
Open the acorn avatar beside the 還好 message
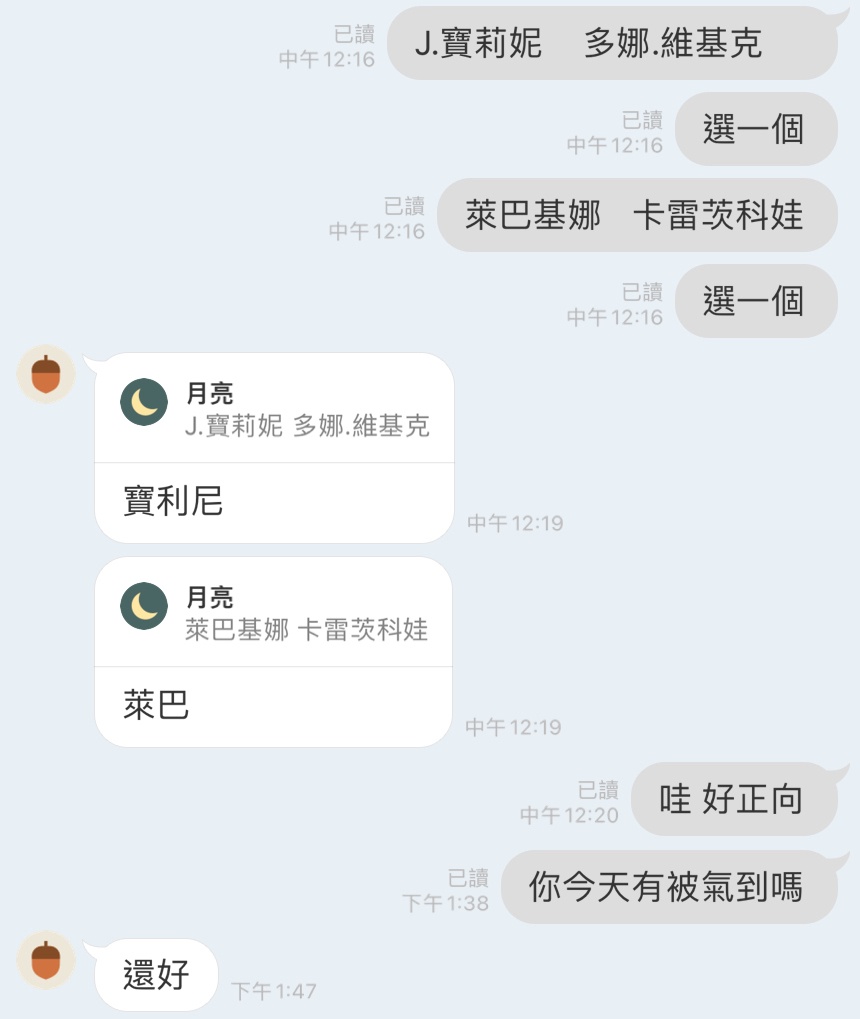(46, 960)
